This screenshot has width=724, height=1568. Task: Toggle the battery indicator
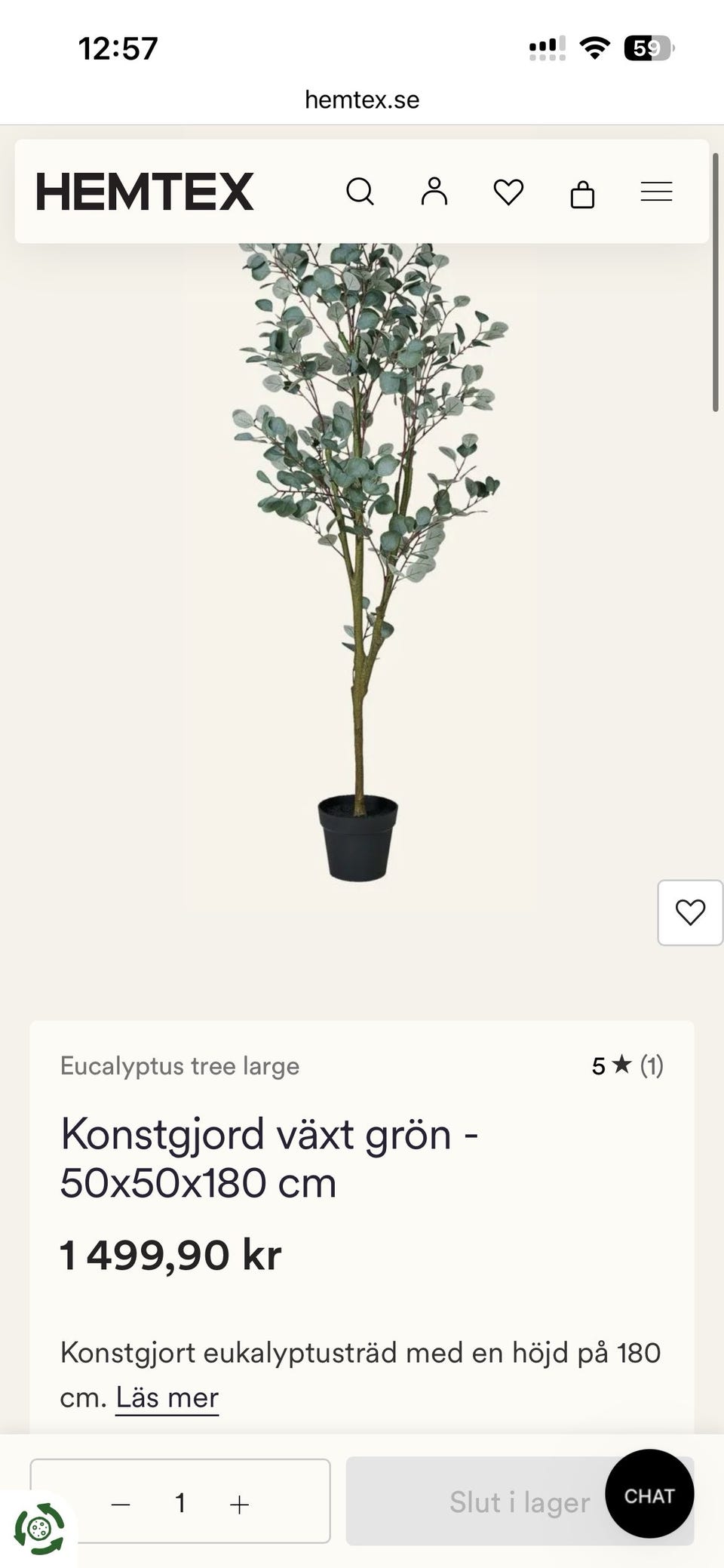[646, 47]
